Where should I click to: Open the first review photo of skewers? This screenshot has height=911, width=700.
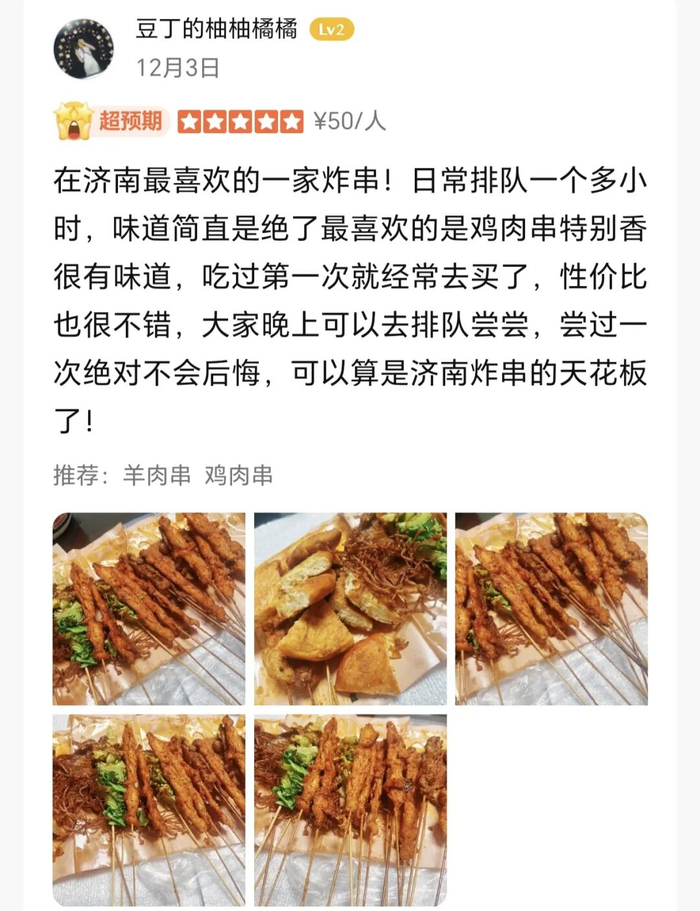click(149, 609)
